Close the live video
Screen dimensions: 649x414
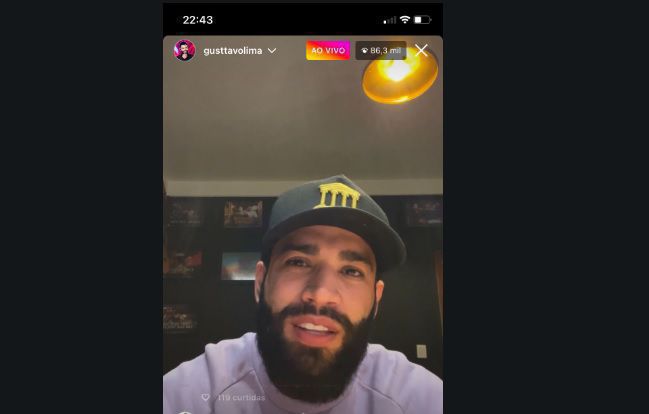pyautogui.click(x=421, y=50)
